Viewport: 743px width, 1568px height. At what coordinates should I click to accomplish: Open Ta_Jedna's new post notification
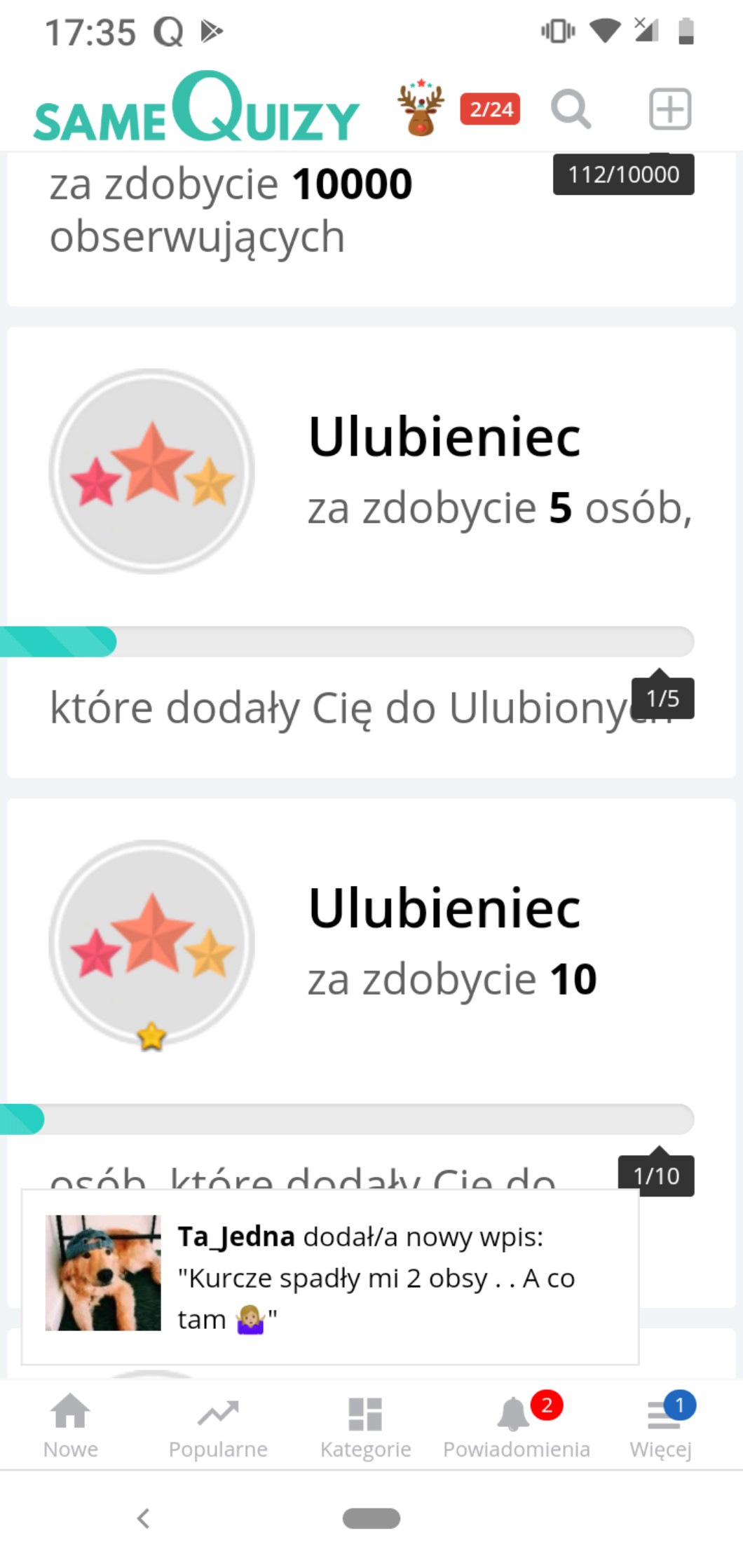329,1276
